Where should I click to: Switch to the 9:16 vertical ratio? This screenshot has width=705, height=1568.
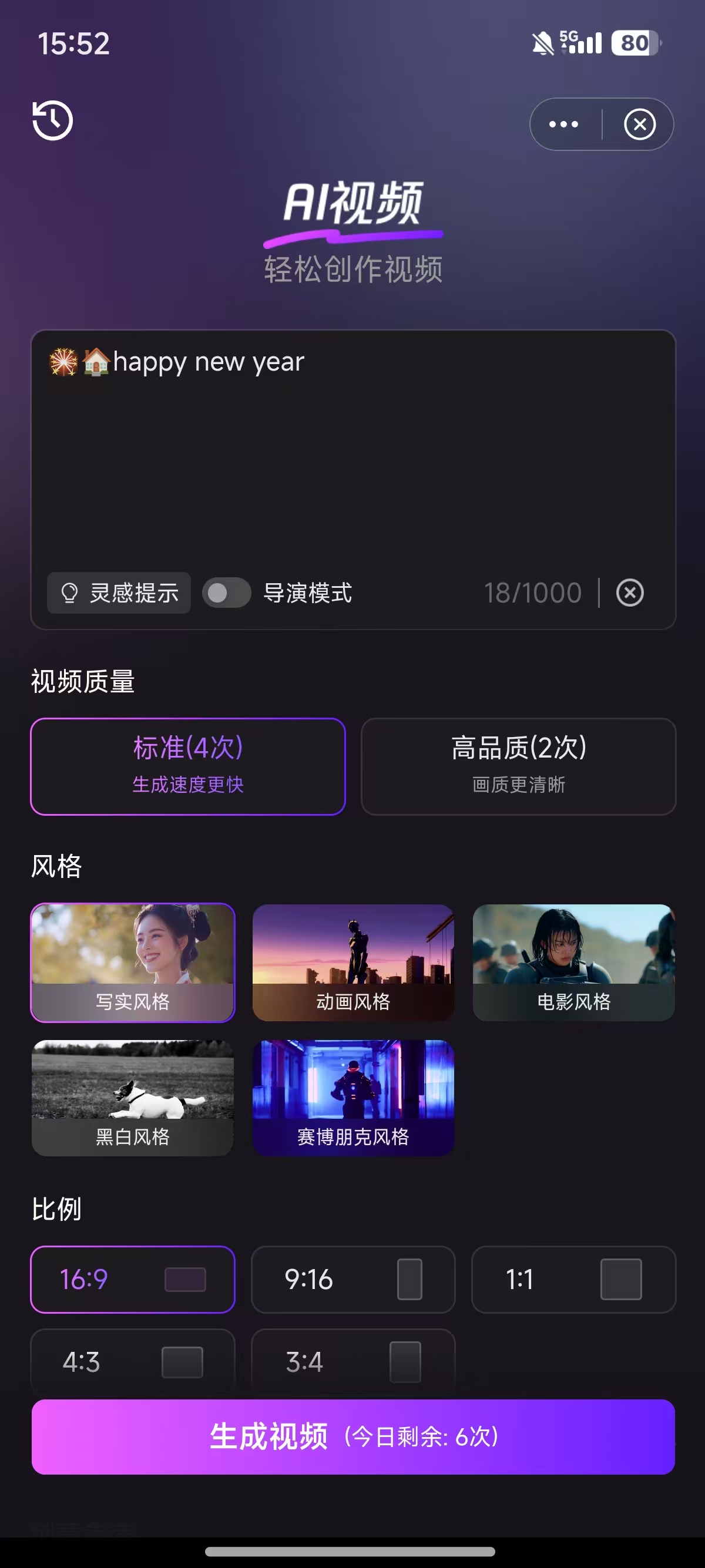click(x=353, y=1280)
